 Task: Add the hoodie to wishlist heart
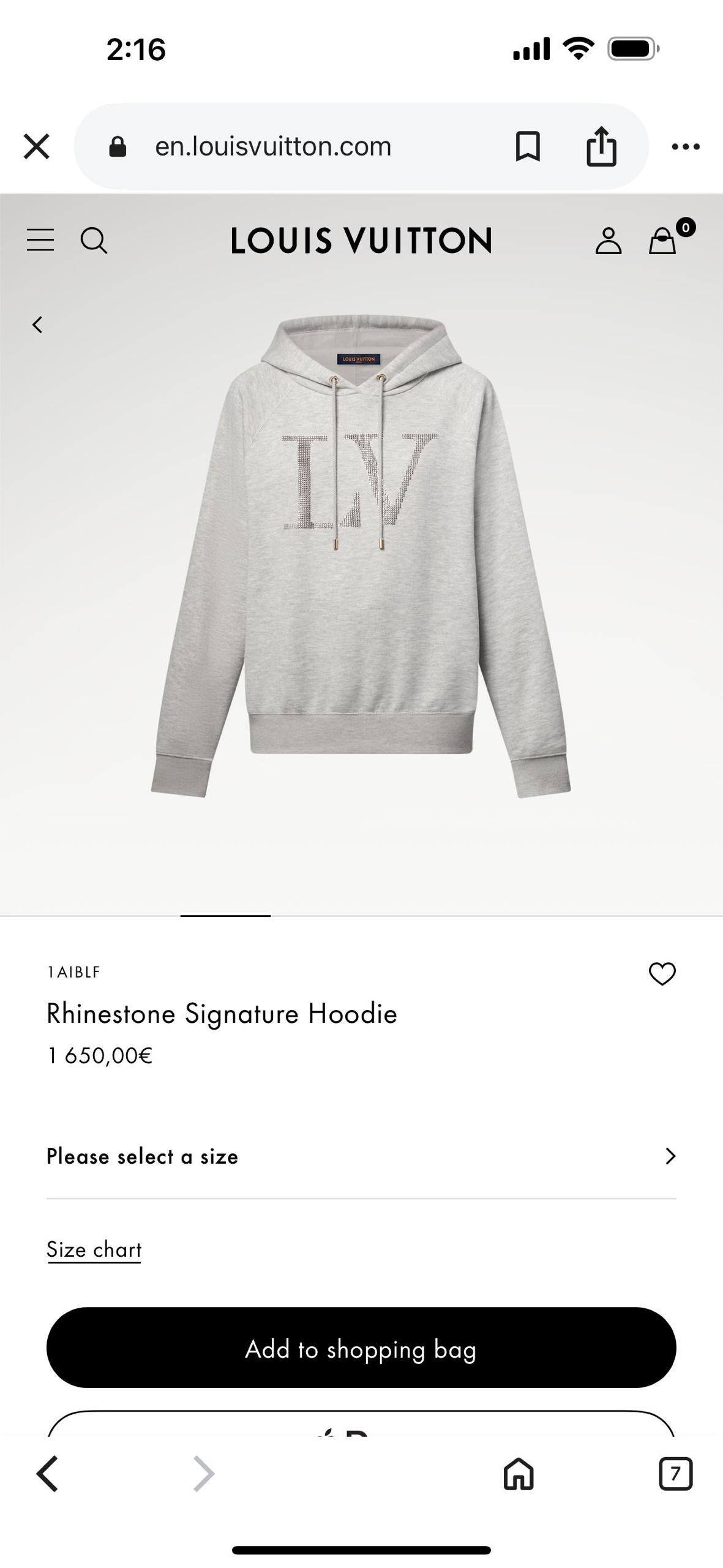point(662,973)
